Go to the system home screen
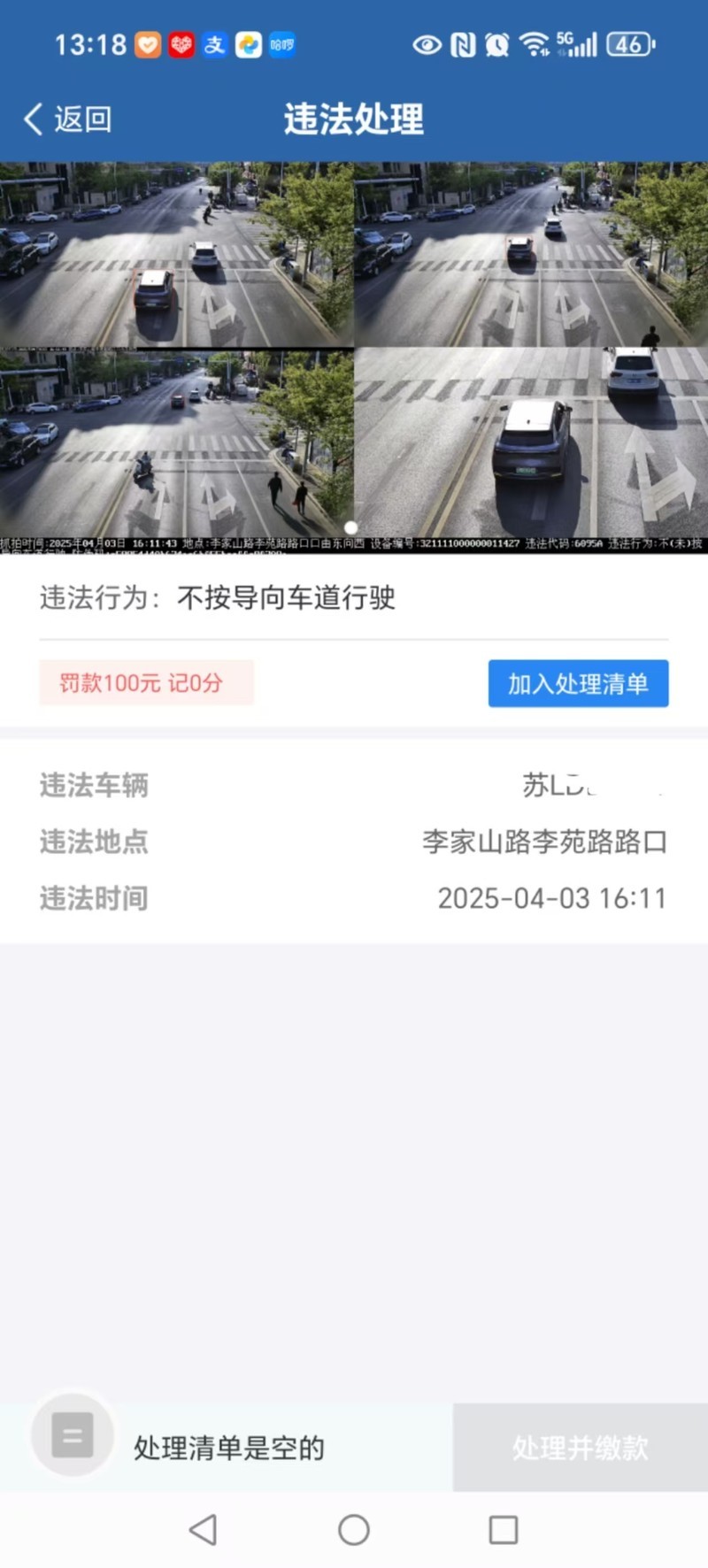The height and width of the screenshot is (1568, 708). click(354, 1529)
